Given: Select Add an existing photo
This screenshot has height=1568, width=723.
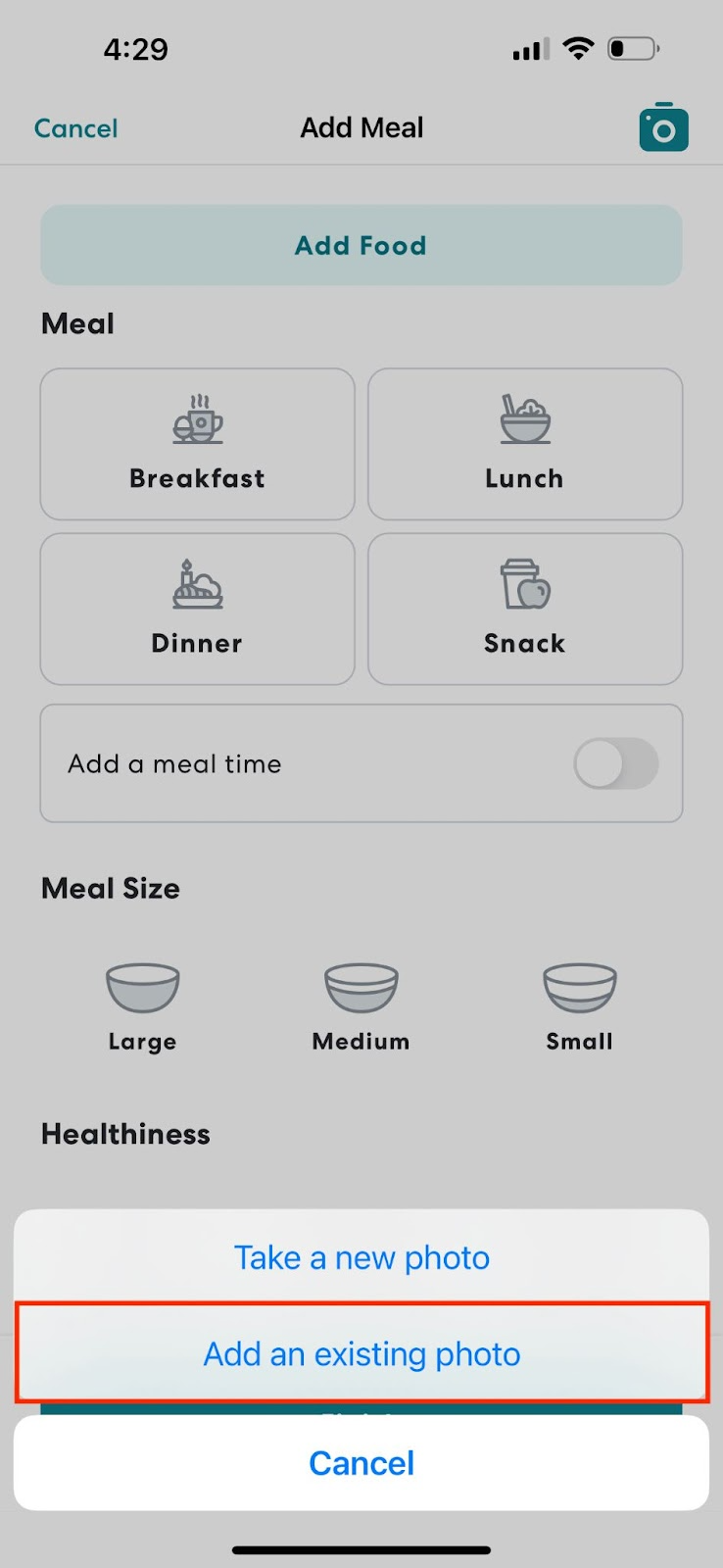Looking at the screenshot, I should click(x=361, y=1353).
